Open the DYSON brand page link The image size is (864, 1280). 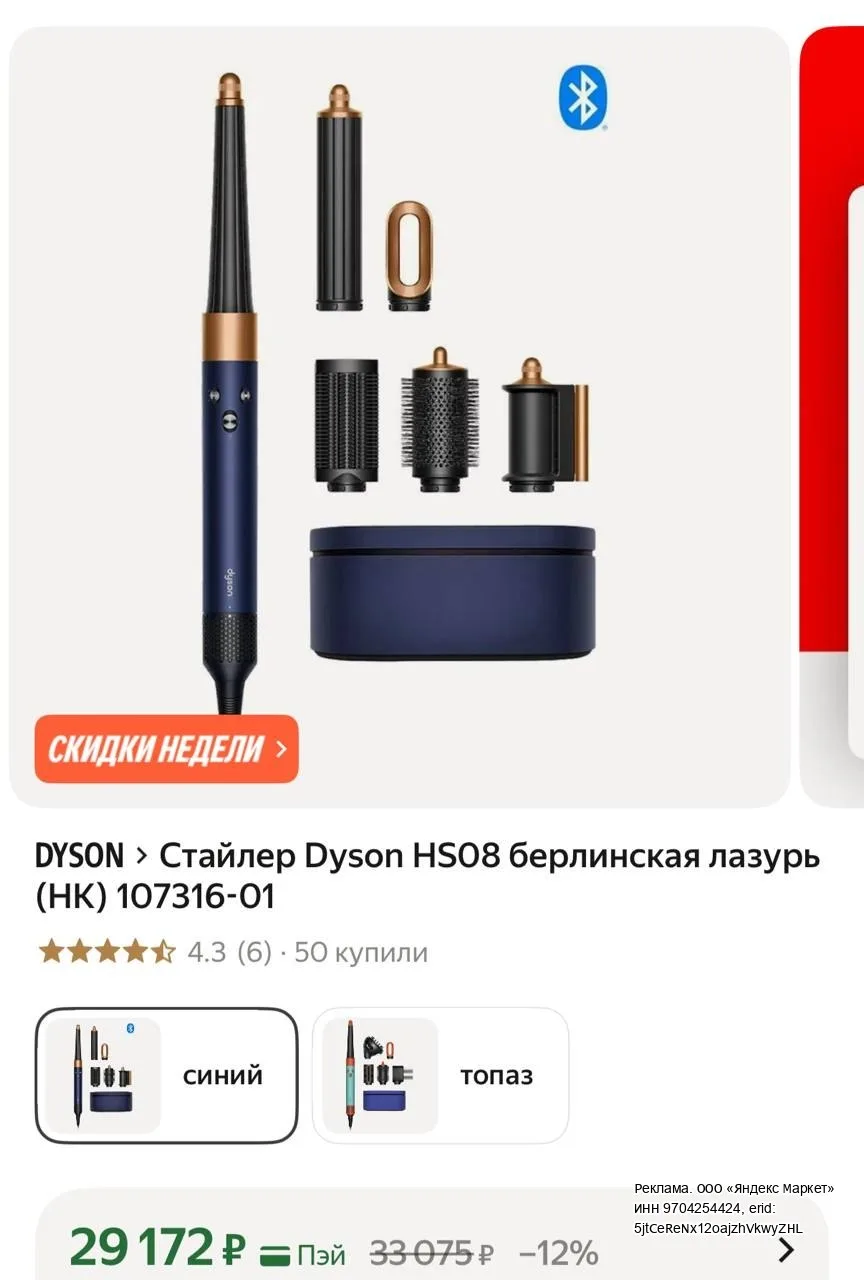pyautogui.click(x=79, y=856)
